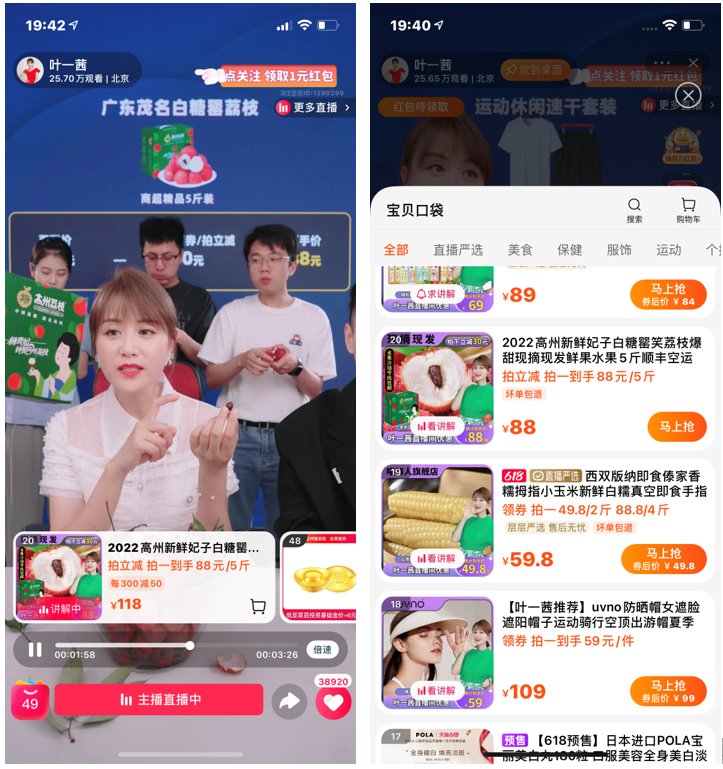This screenshot has width=723, height=769.
Task: Select the 保健 category tab
Action: [570, 250]
